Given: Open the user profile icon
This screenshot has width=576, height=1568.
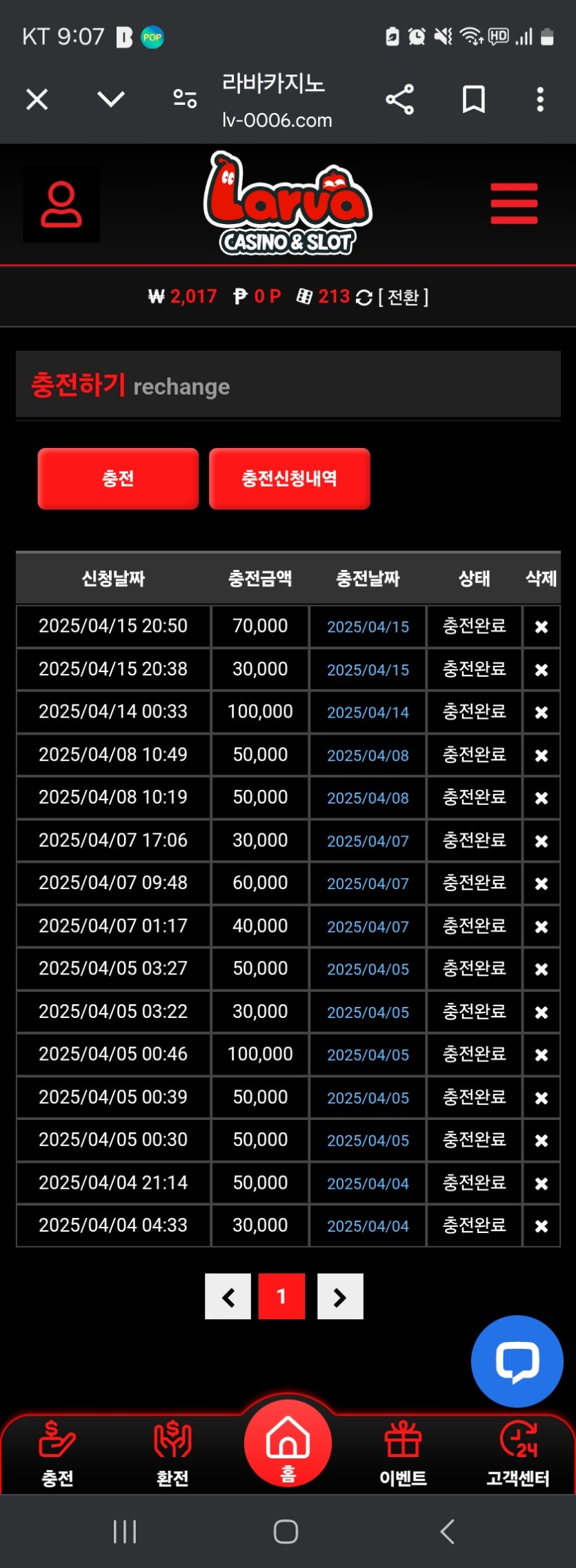Looking at the screenshot, I should tap(61, 204).
